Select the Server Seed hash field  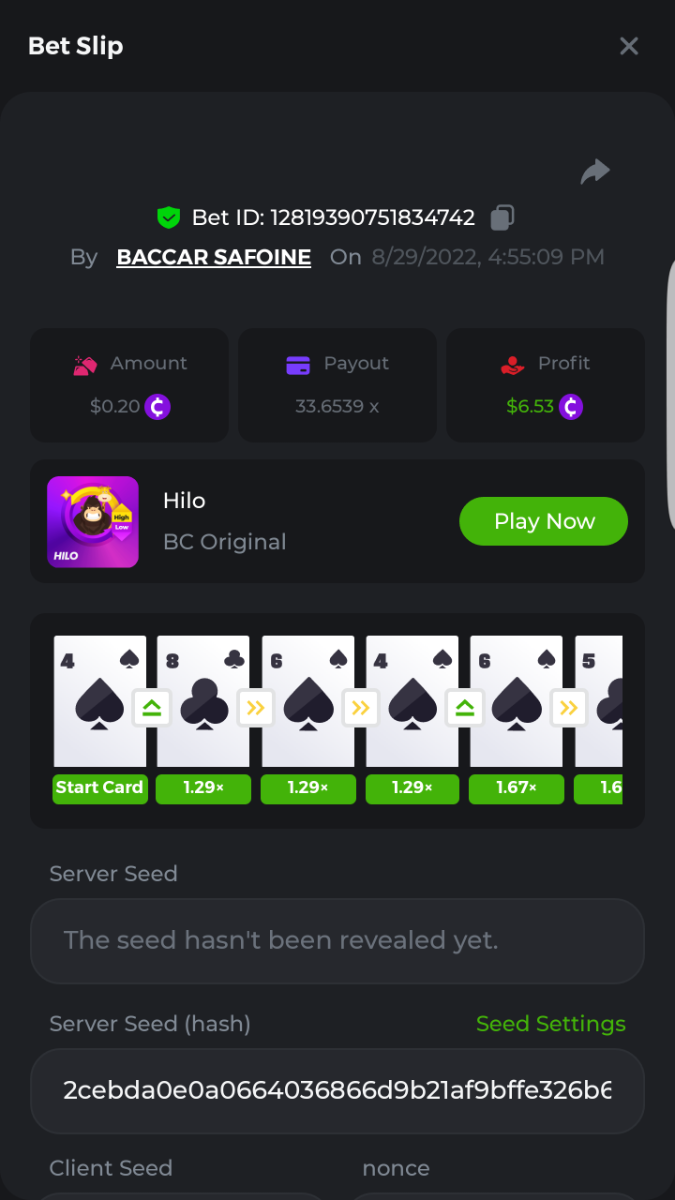point(337,1090)
